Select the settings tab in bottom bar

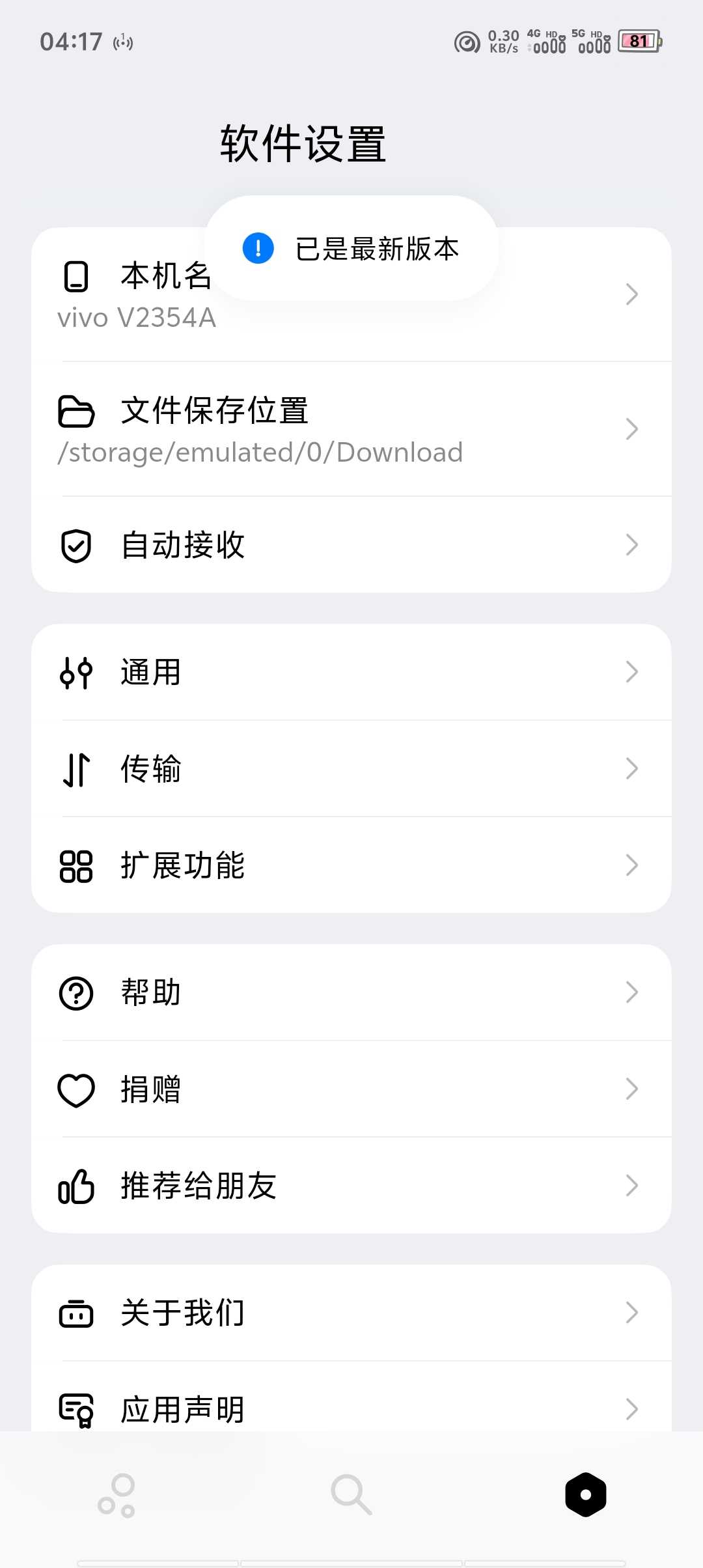585,1495
